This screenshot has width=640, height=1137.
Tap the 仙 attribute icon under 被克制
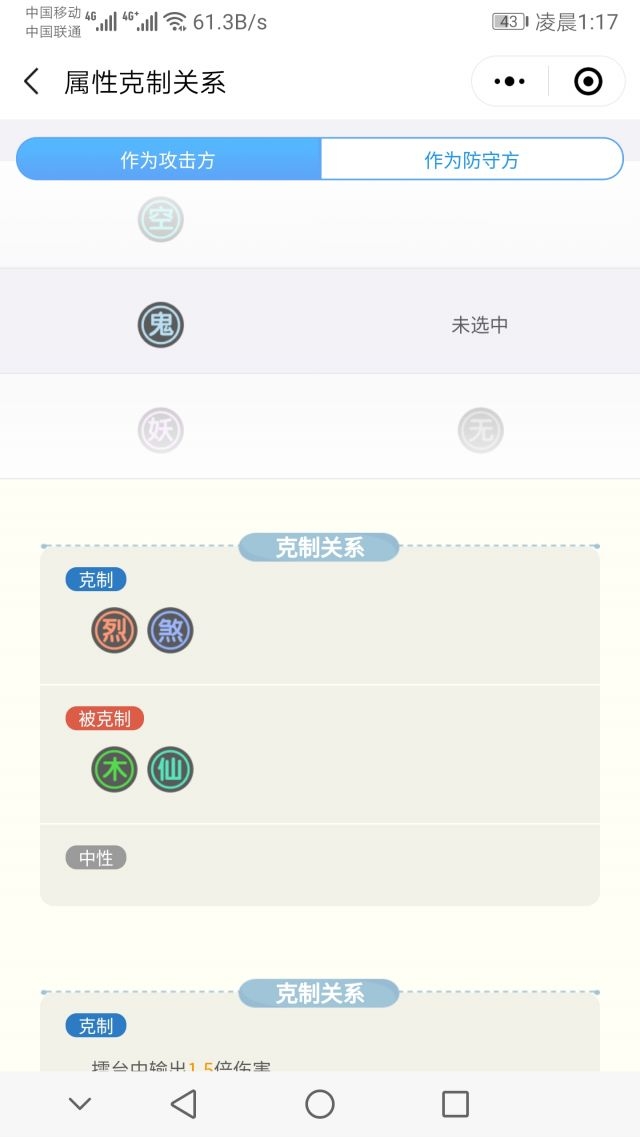(x=170, y=770)
